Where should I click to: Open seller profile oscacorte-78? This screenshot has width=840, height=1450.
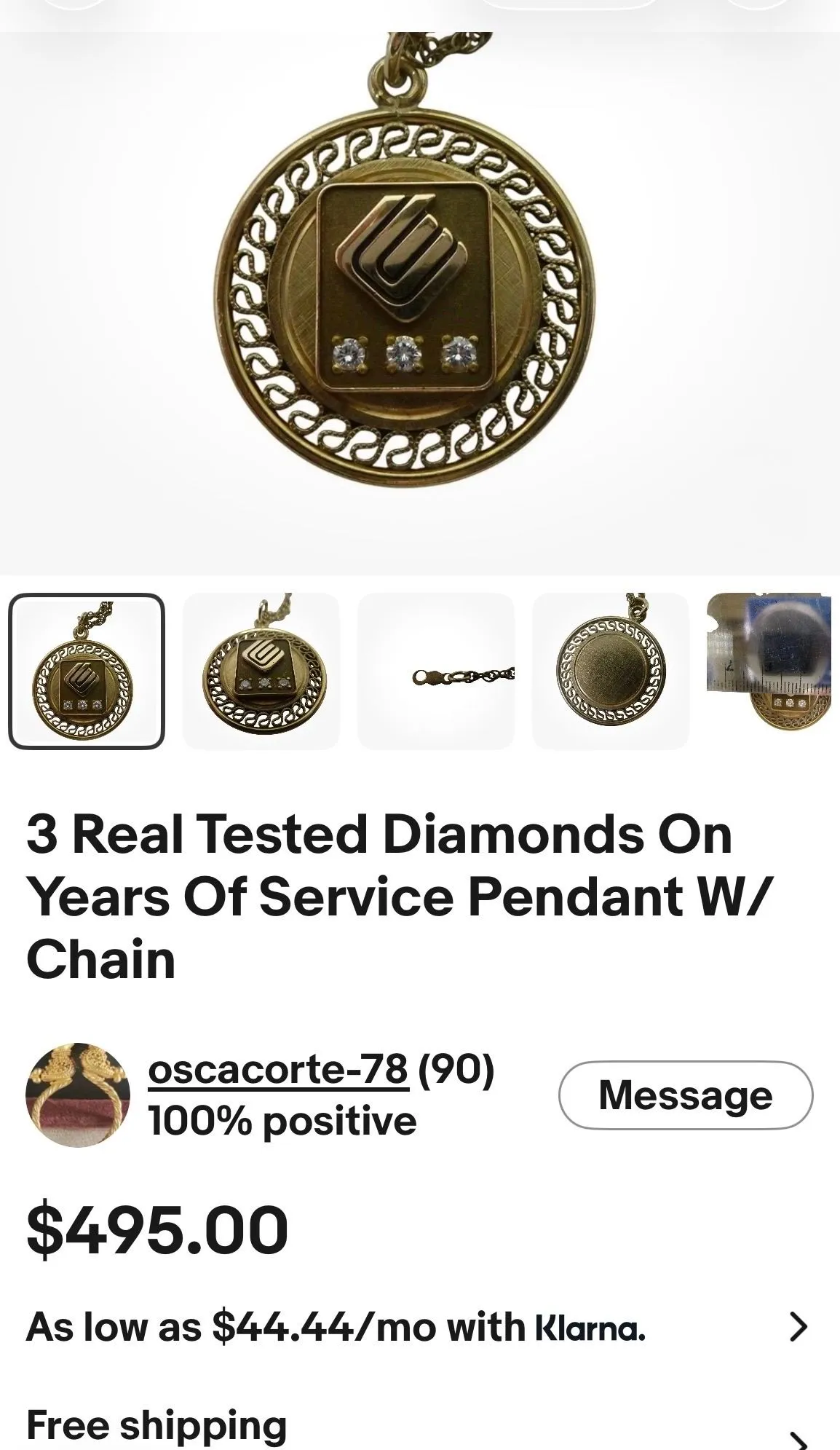click(278, 1069)
